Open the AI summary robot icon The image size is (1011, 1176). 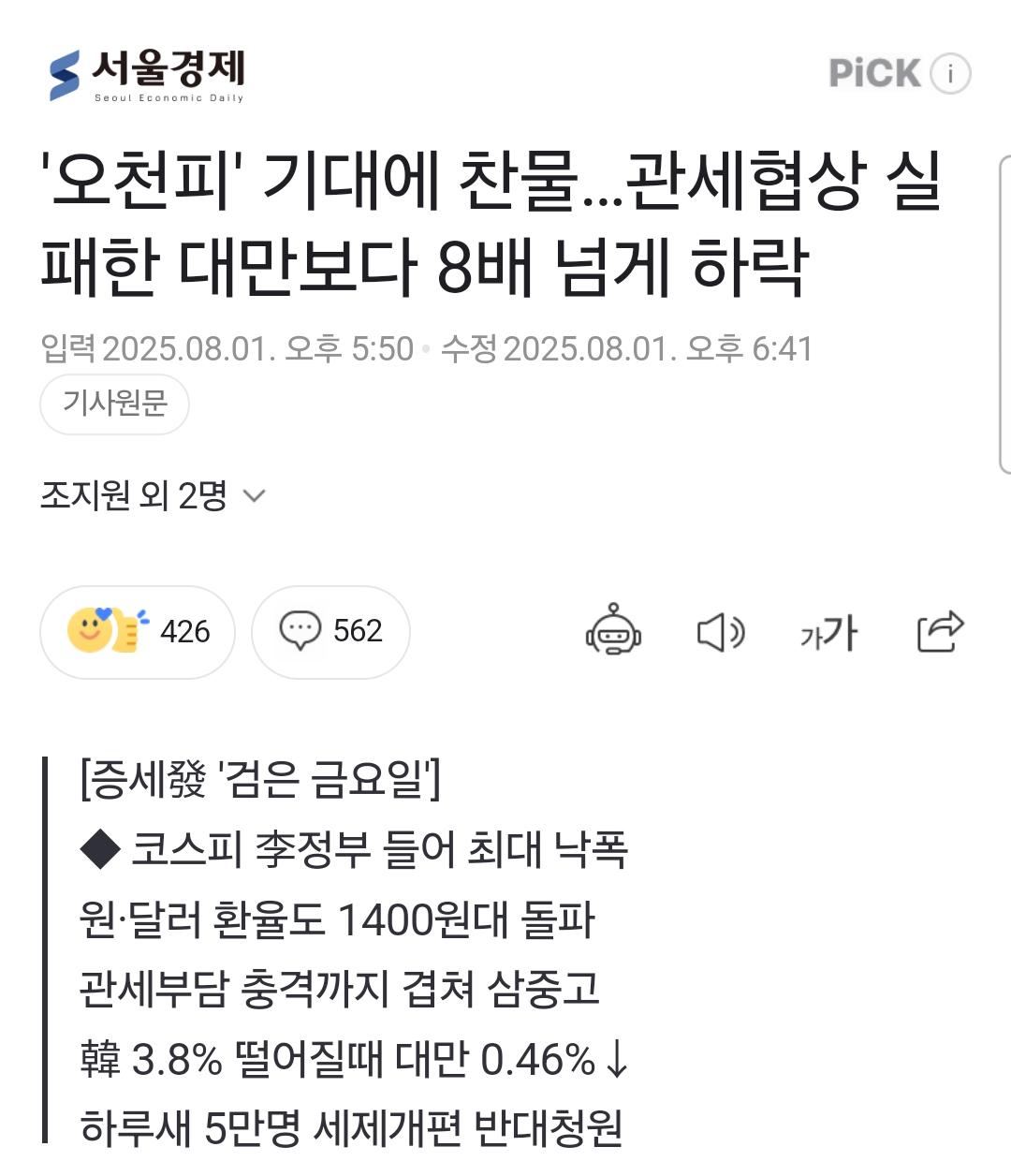[x=613, y=630]
